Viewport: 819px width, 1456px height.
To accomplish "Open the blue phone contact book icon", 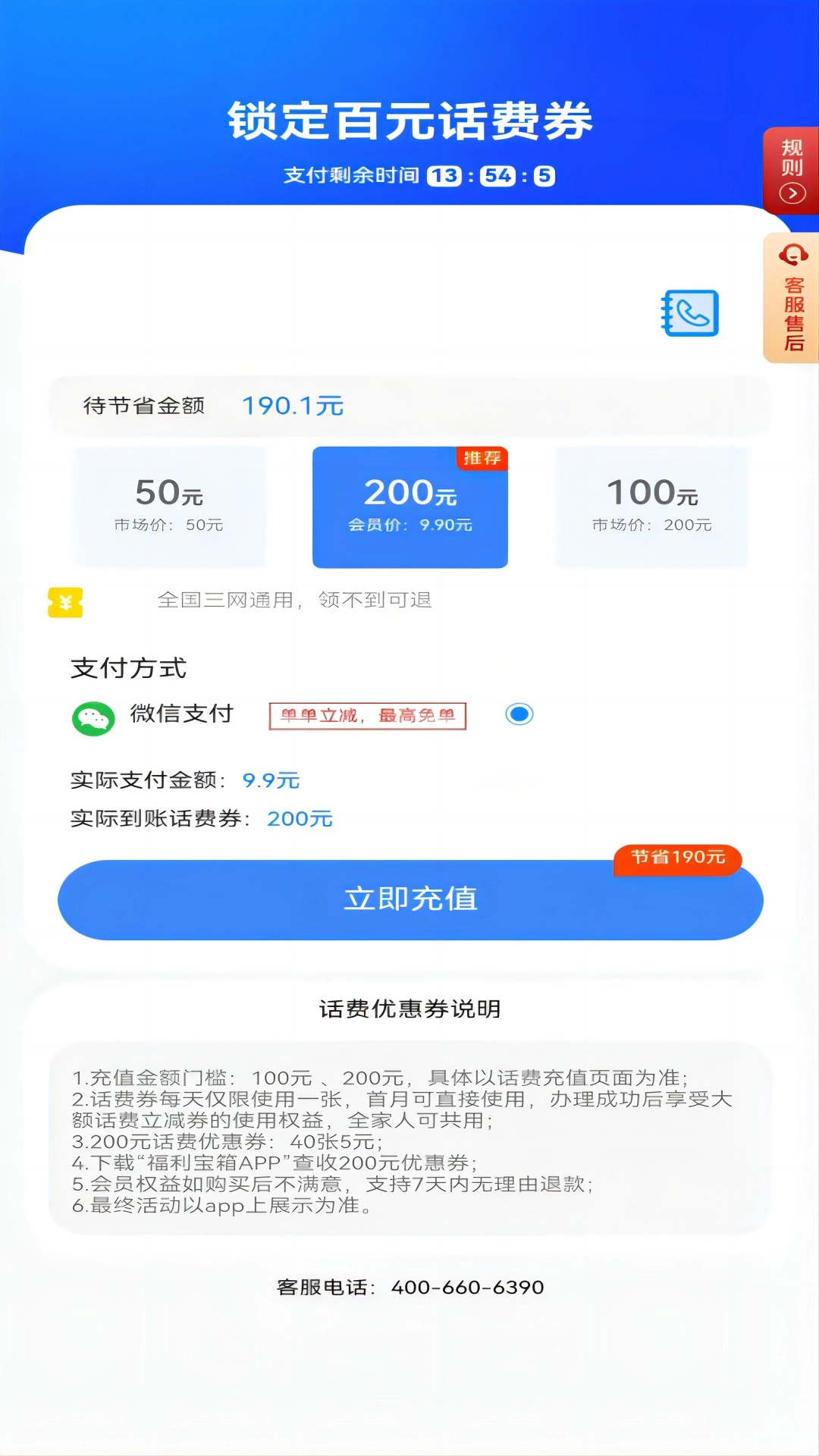I will 689,314.
